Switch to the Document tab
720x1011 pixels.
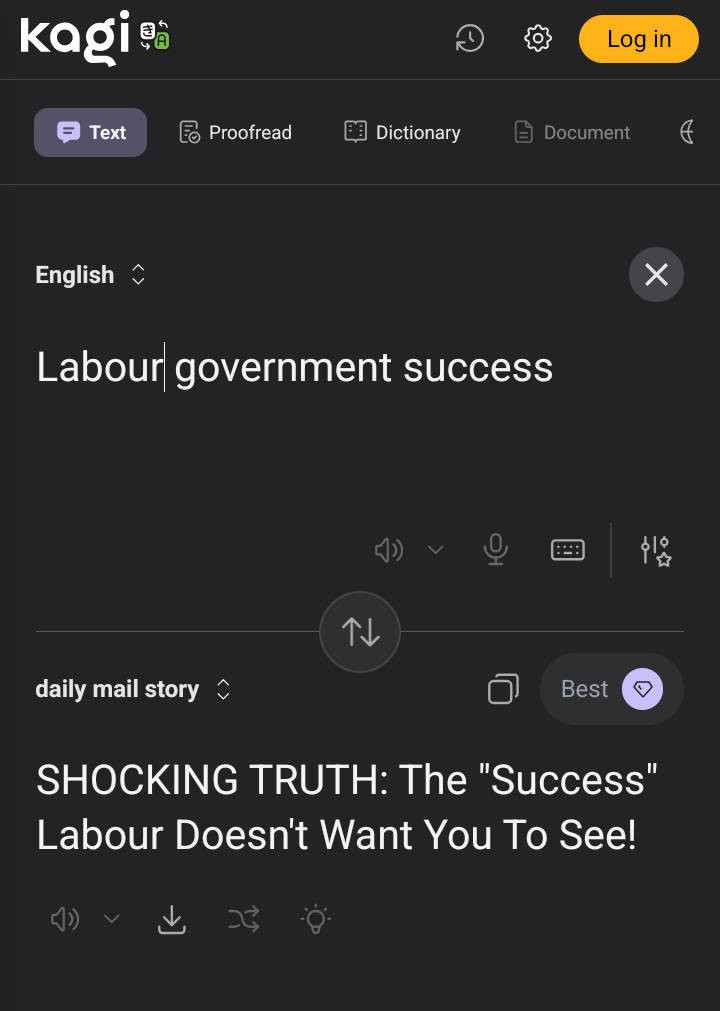[x=572, y=132]
